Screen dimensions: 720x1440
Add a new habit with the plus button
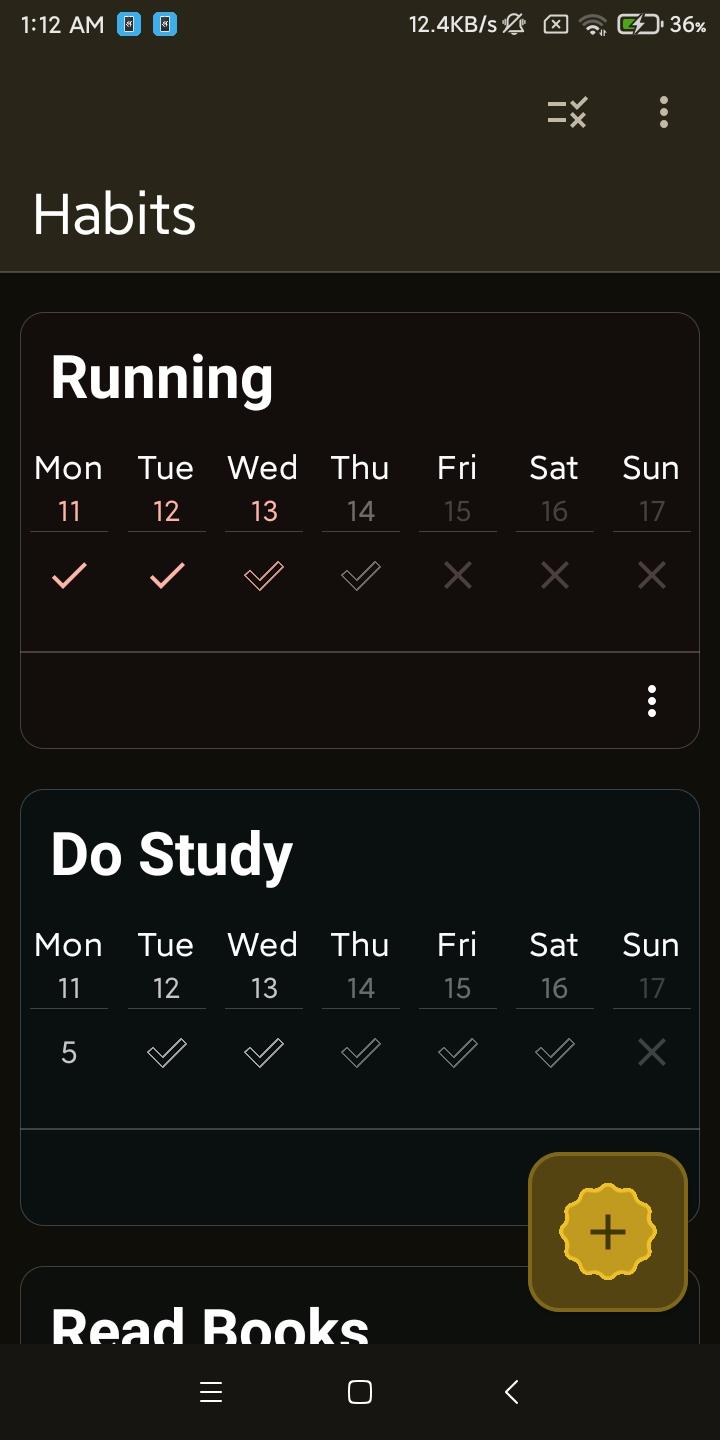pos(608,1232)
